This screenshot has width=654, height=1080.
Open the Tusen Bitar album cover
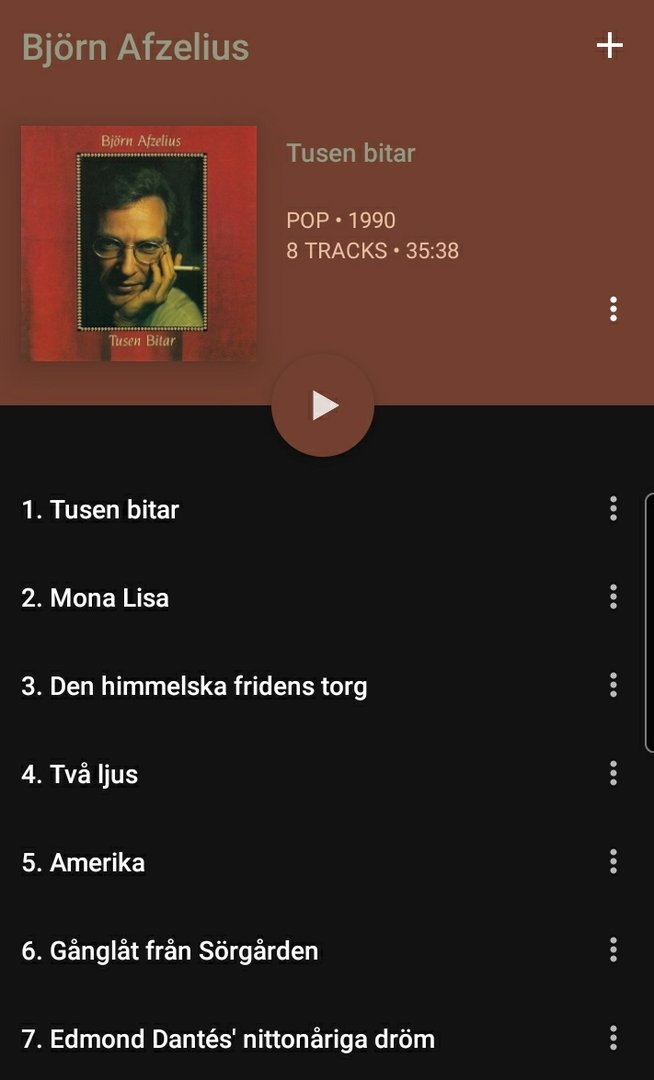coord(139,243)
